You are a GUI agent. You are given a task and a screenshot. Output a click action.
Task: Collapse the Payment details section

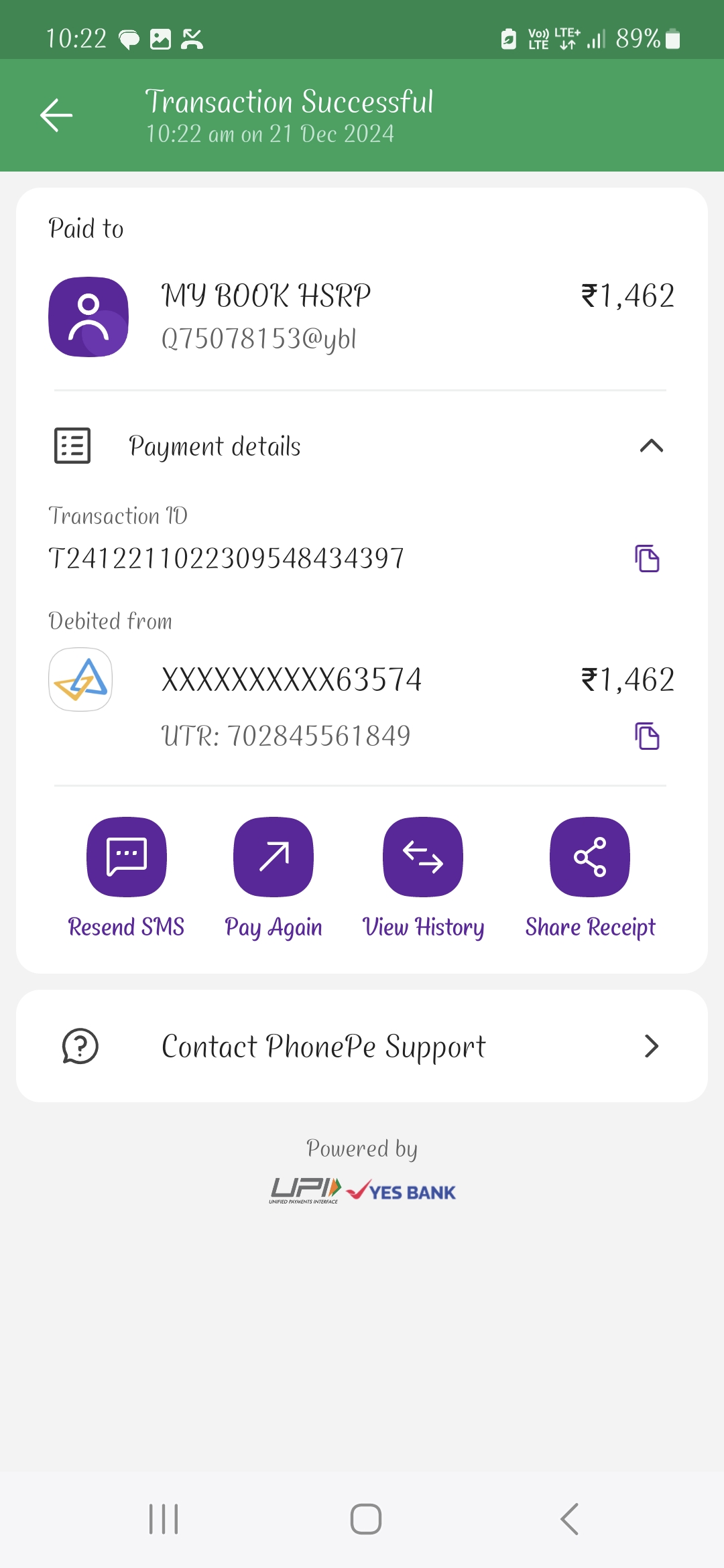coord(651,446)
